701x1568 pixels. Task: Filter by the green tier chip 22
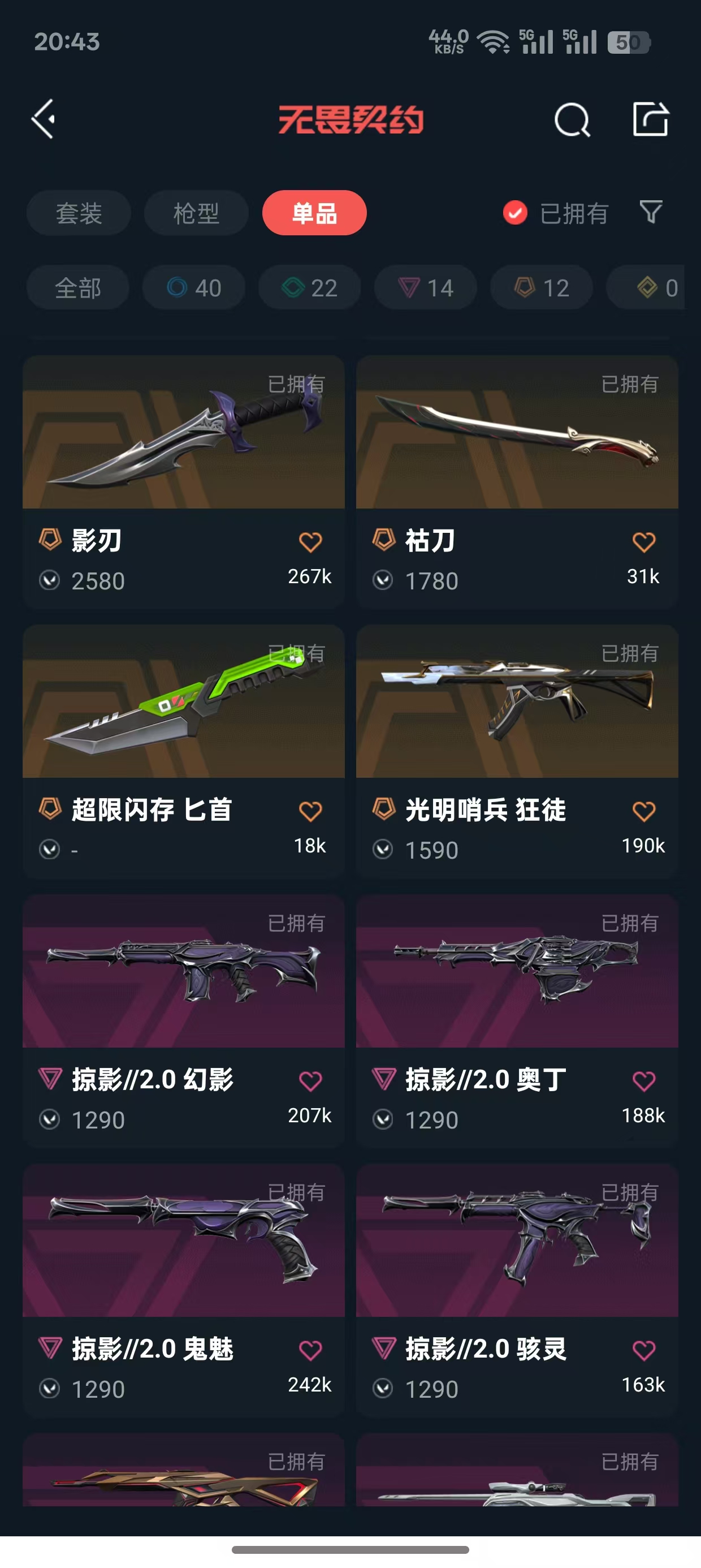tap(310, 287)
